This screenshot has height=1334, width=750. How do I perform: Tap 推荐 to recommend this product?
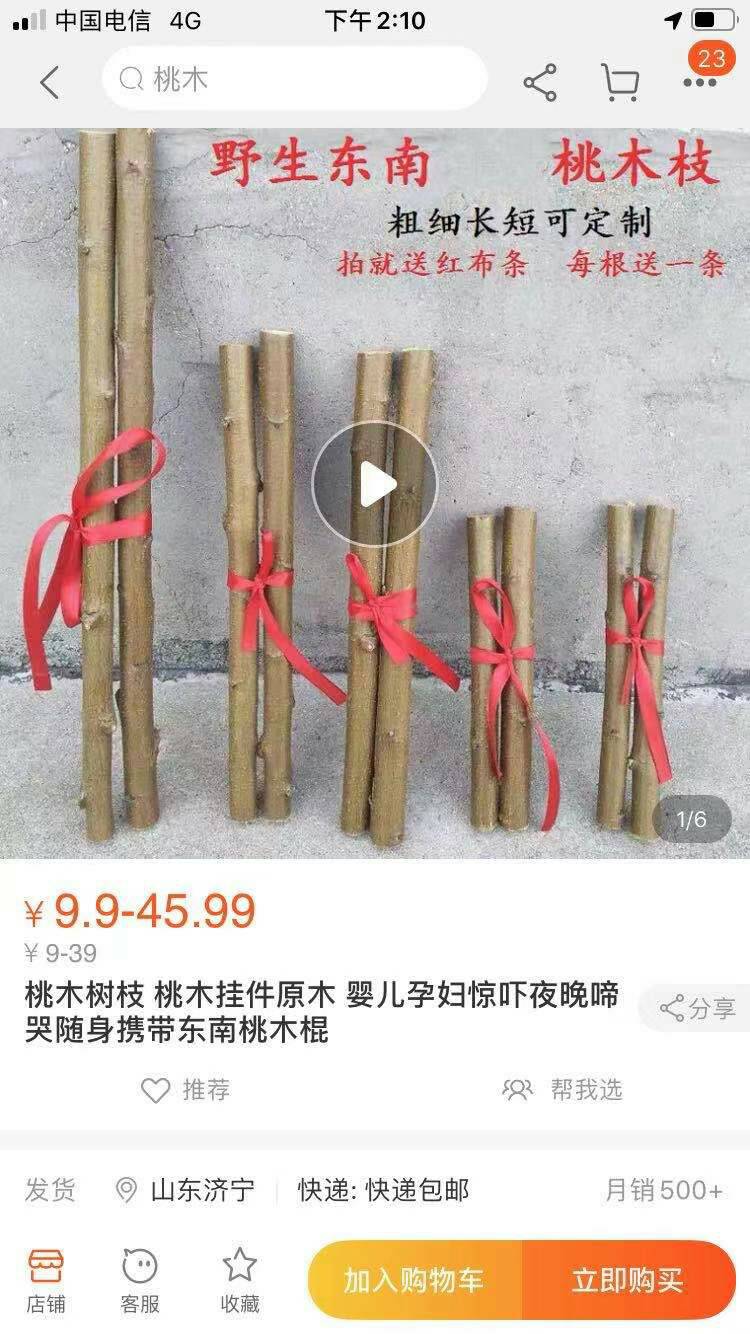(185, 1089)
